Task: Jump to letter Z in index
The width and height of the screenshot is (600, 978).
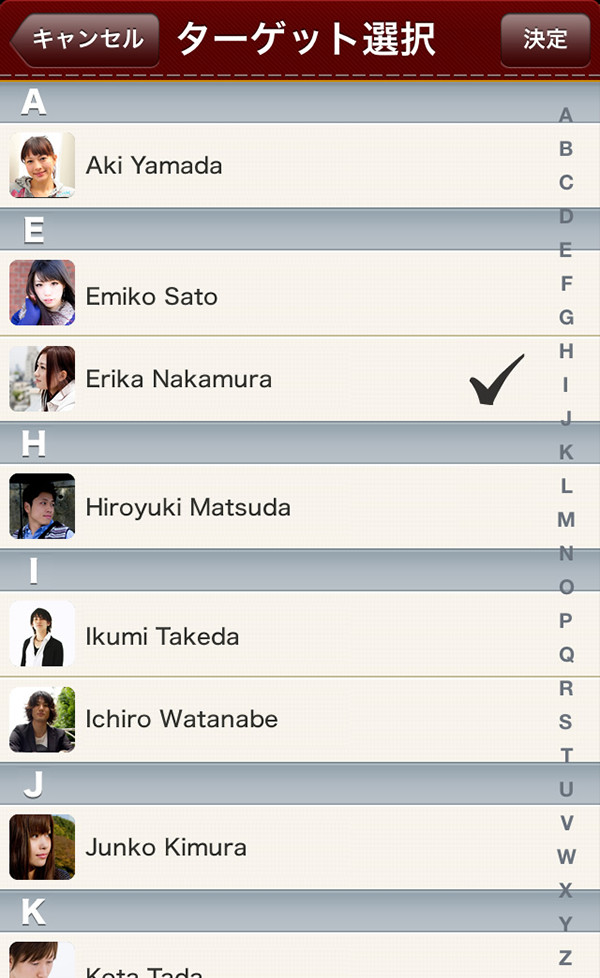Action: pyautogui.click(x=566, y=957)
